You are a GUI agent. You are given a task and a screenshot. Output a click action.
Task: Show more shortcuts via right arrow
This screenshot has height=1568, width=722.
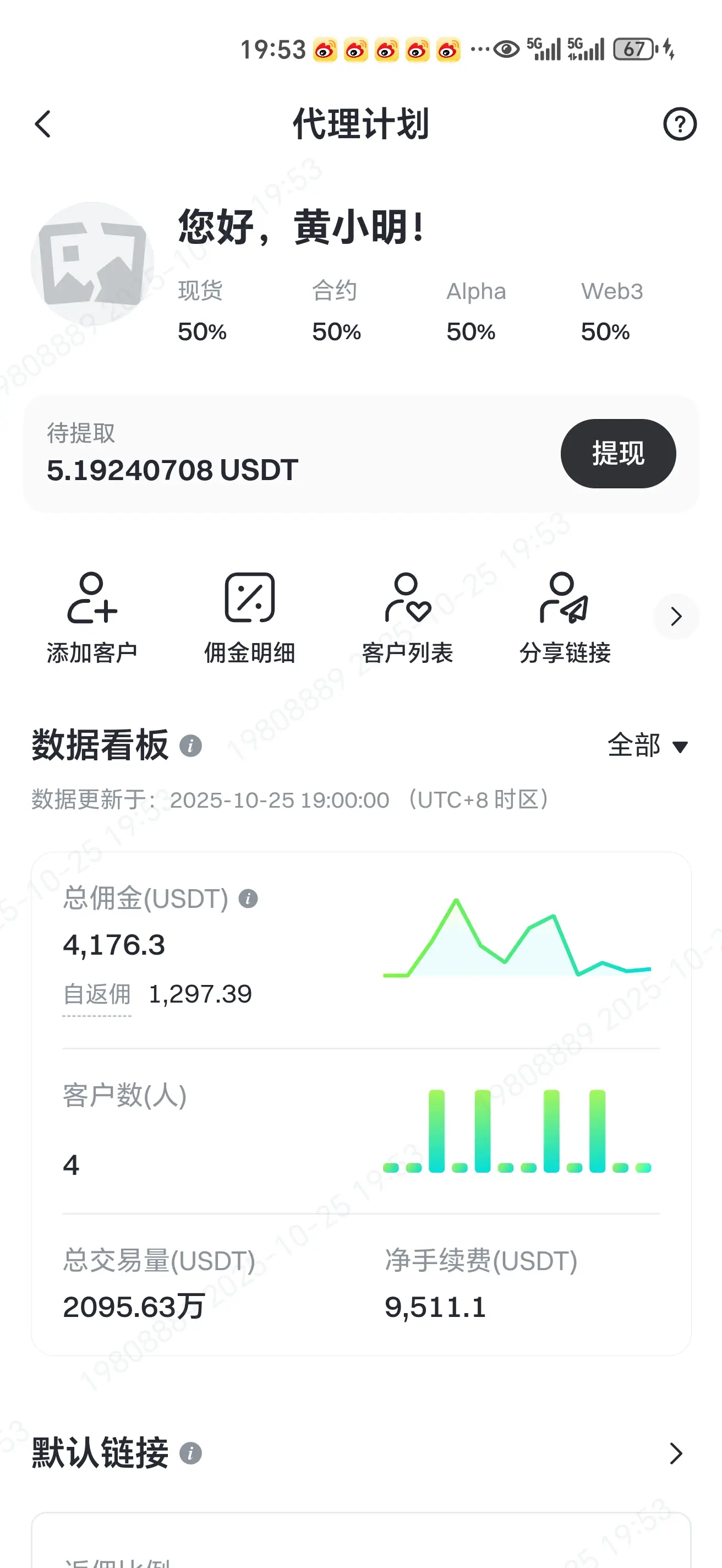pyautogui.click(x=676, y=617)
